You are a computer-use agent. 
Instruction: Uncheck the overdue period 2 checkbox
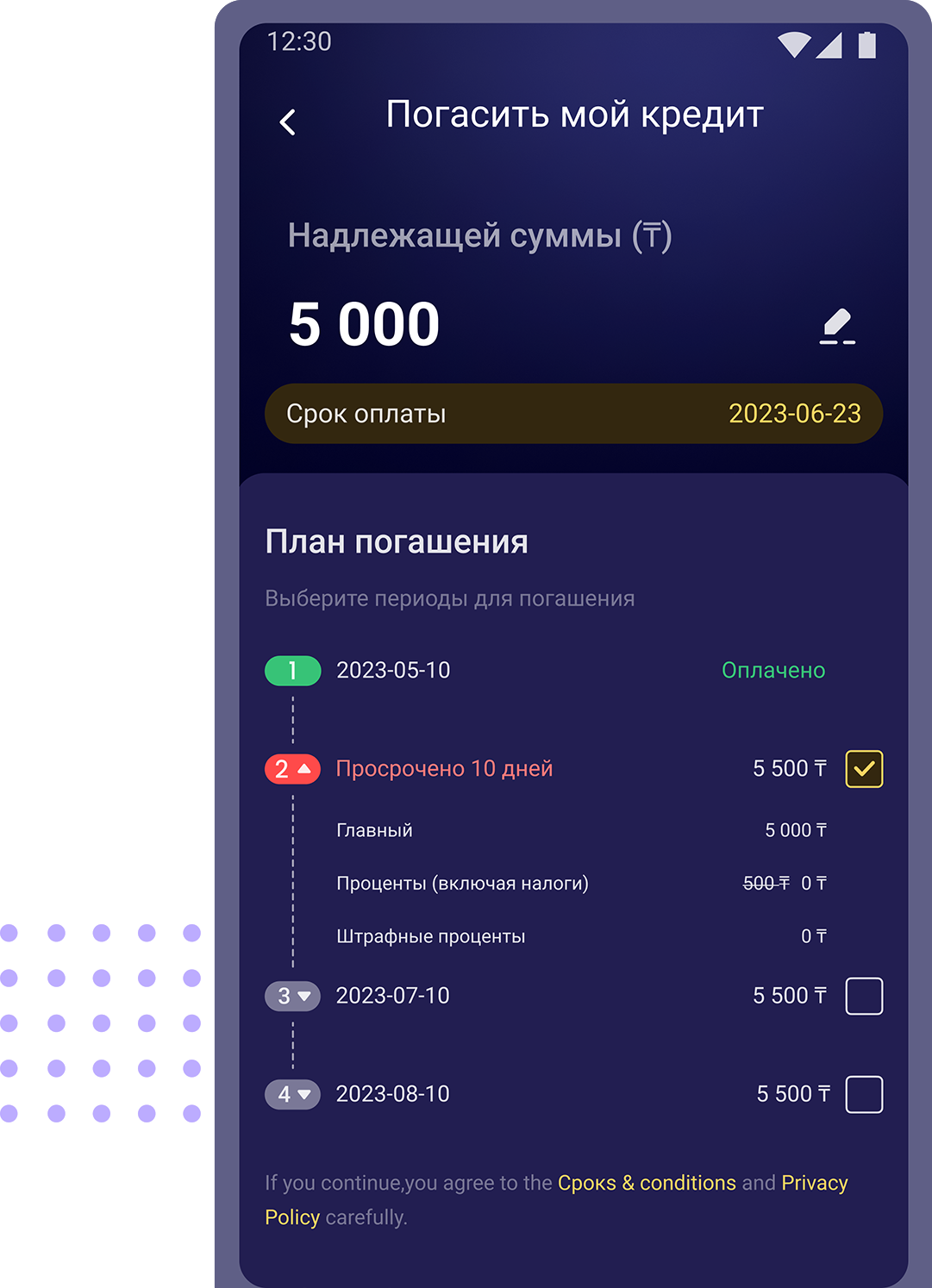click(864, 769)
